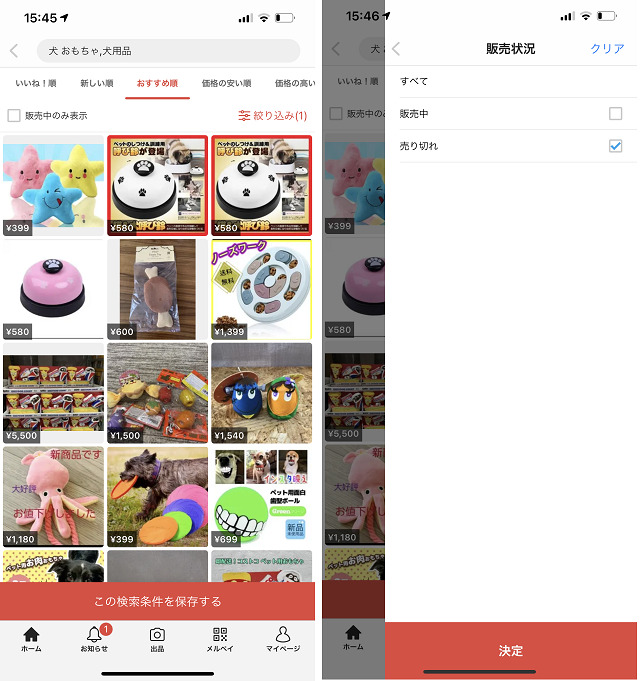This screenshot has height=681, width=640.
Task: Check the 販売中 checkbox in filter
Action: tap(615, 114)
